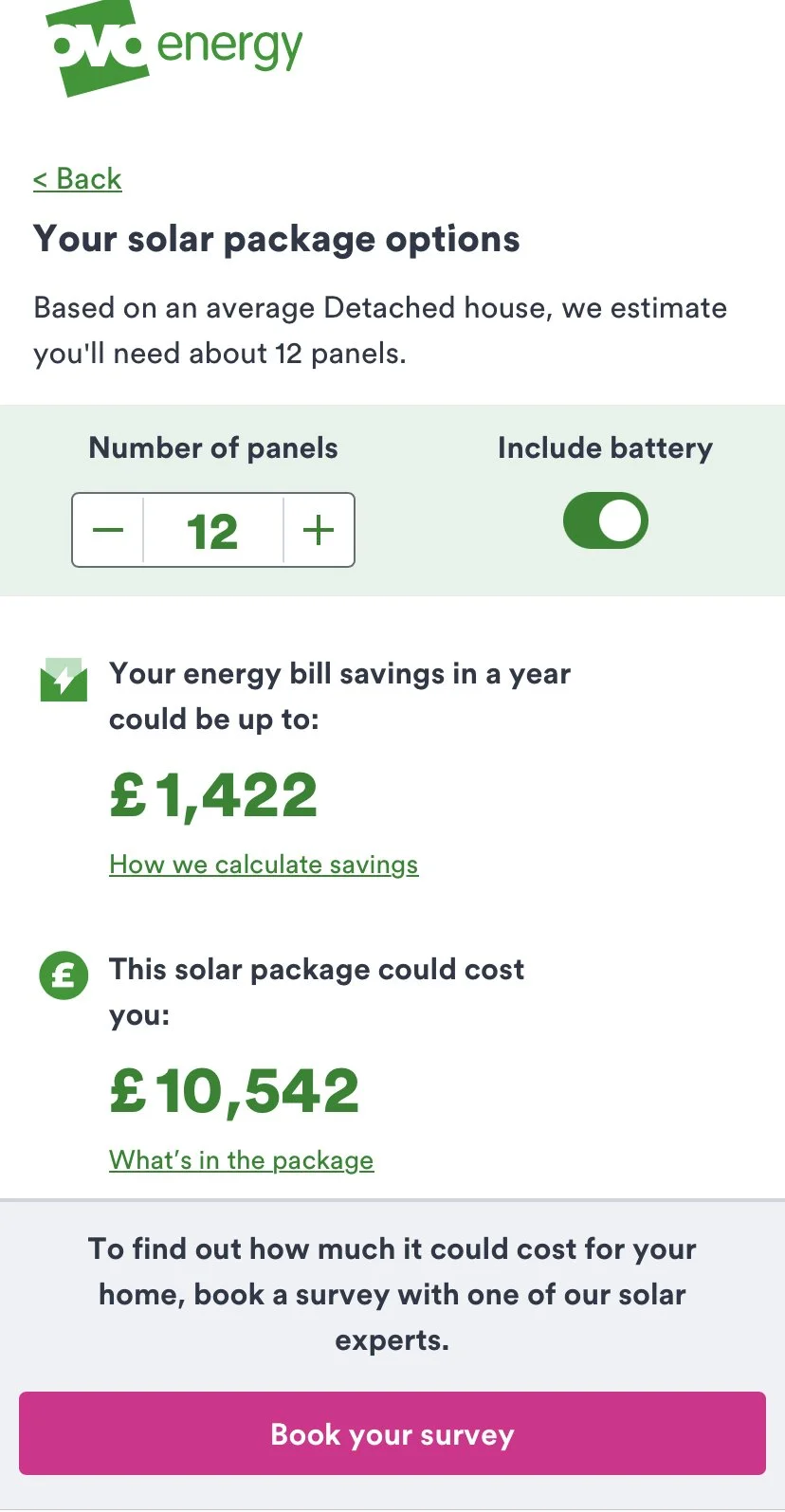Increase the number of panels
785x1512 pixels.
click(x=319, y=530)
